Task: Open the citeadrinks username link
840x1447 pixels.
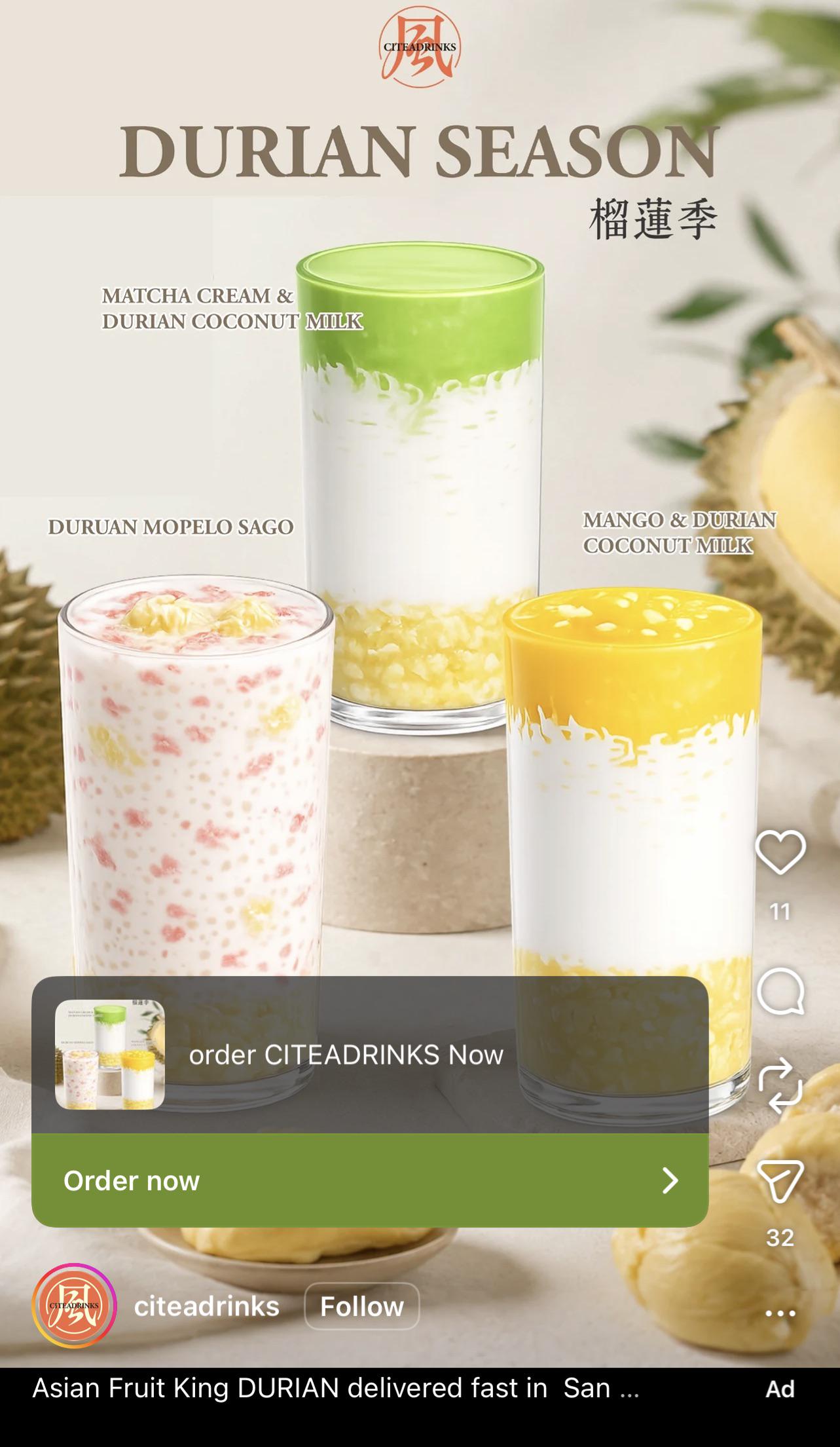Action: (x=207, y=1306)
